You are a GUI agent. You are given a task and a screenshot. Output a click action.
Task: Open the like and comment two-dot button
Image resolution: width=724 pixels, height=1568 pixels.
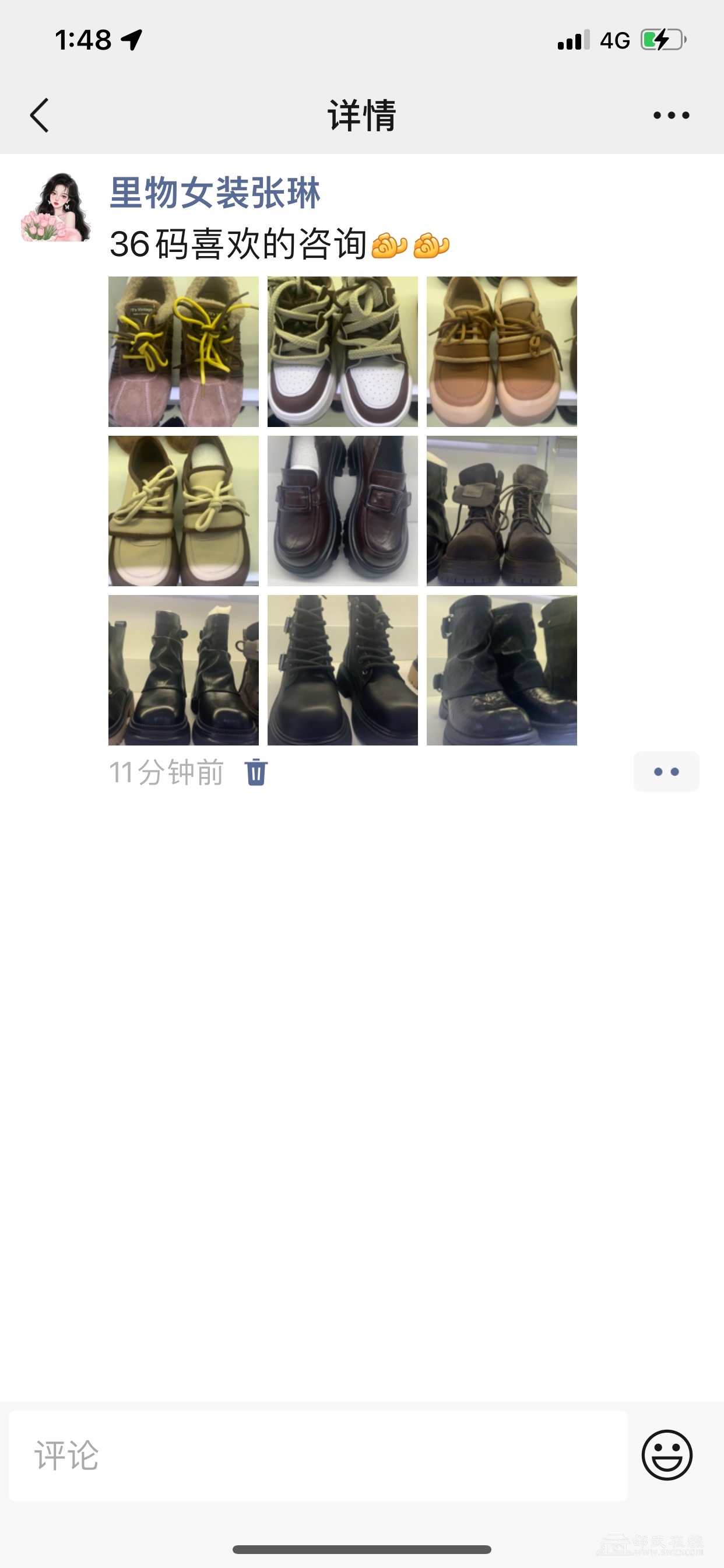tap(666, 772)
